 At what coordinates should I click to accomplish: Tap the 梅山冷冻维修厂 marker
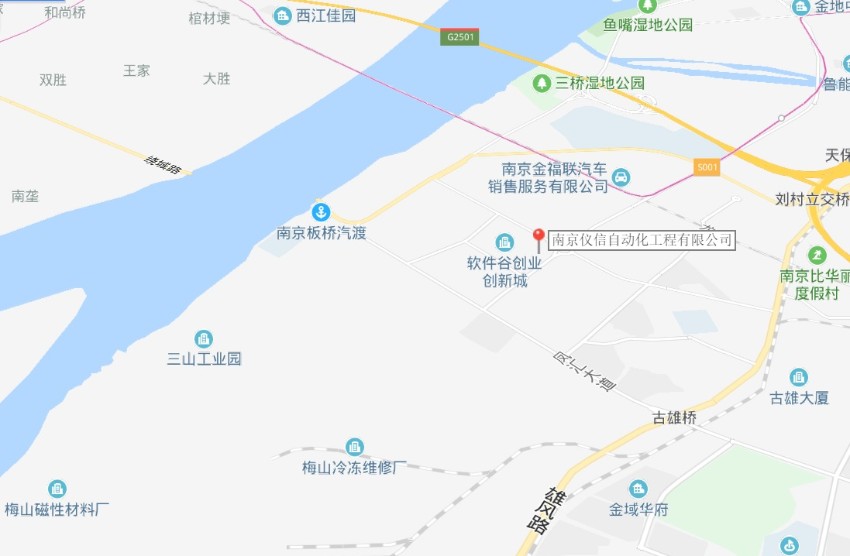click(x=354, y=447)
